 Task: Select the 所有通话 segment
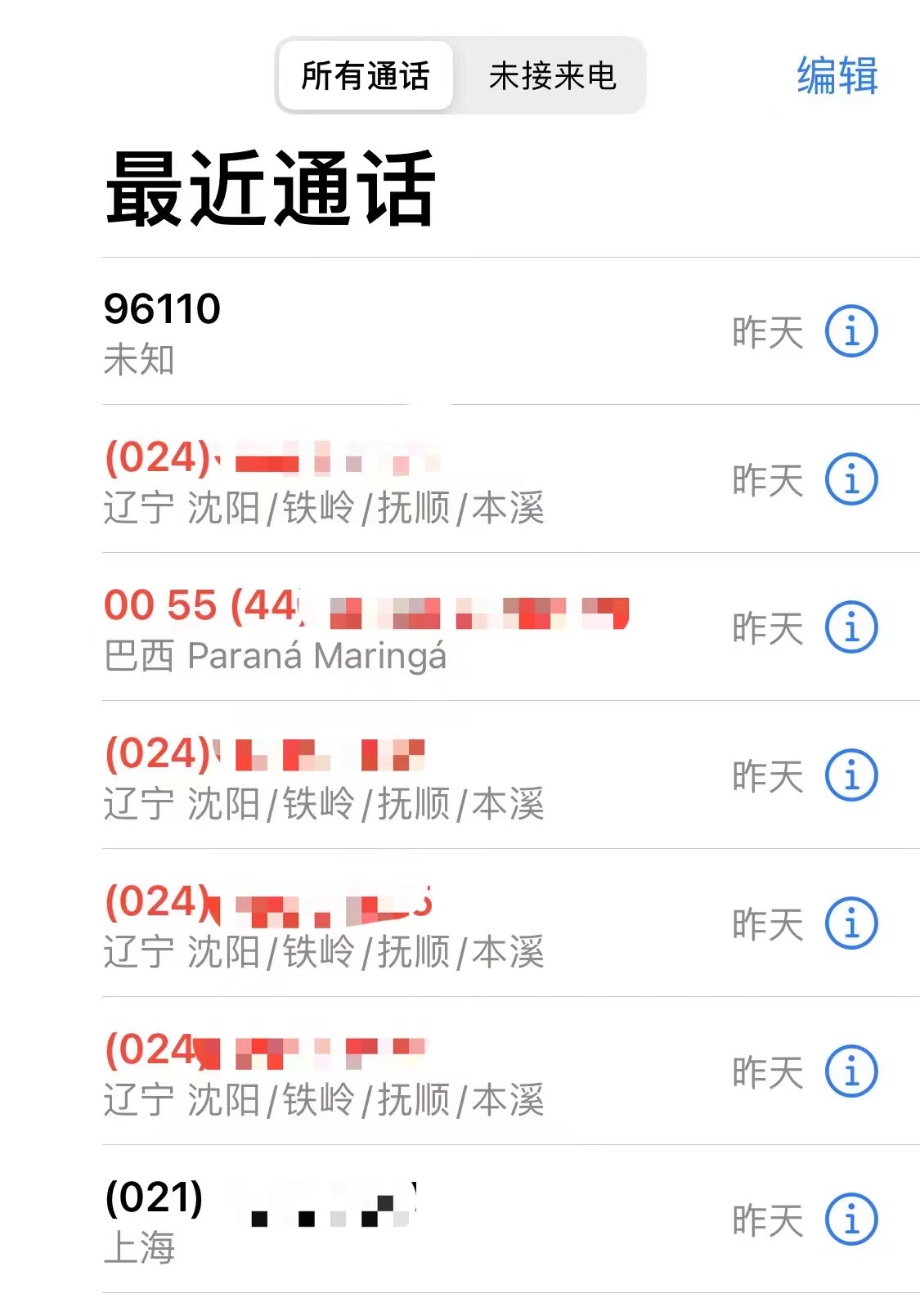(x=366, y=76)
